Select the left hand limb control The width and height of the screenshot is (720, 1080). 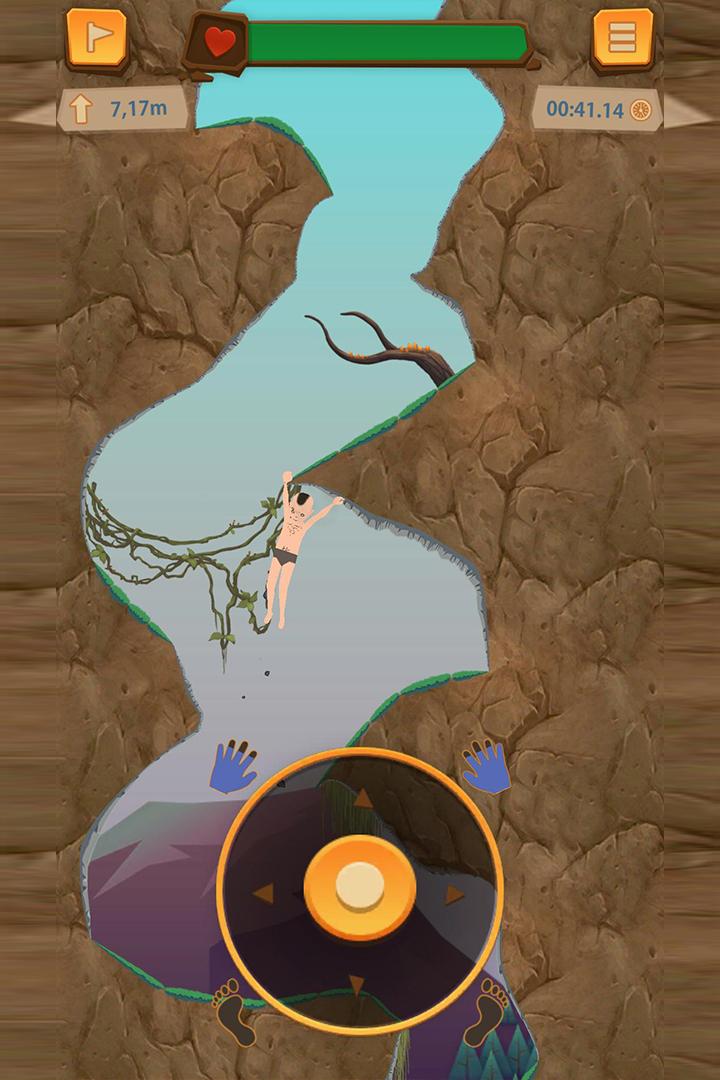click(233, 767)
